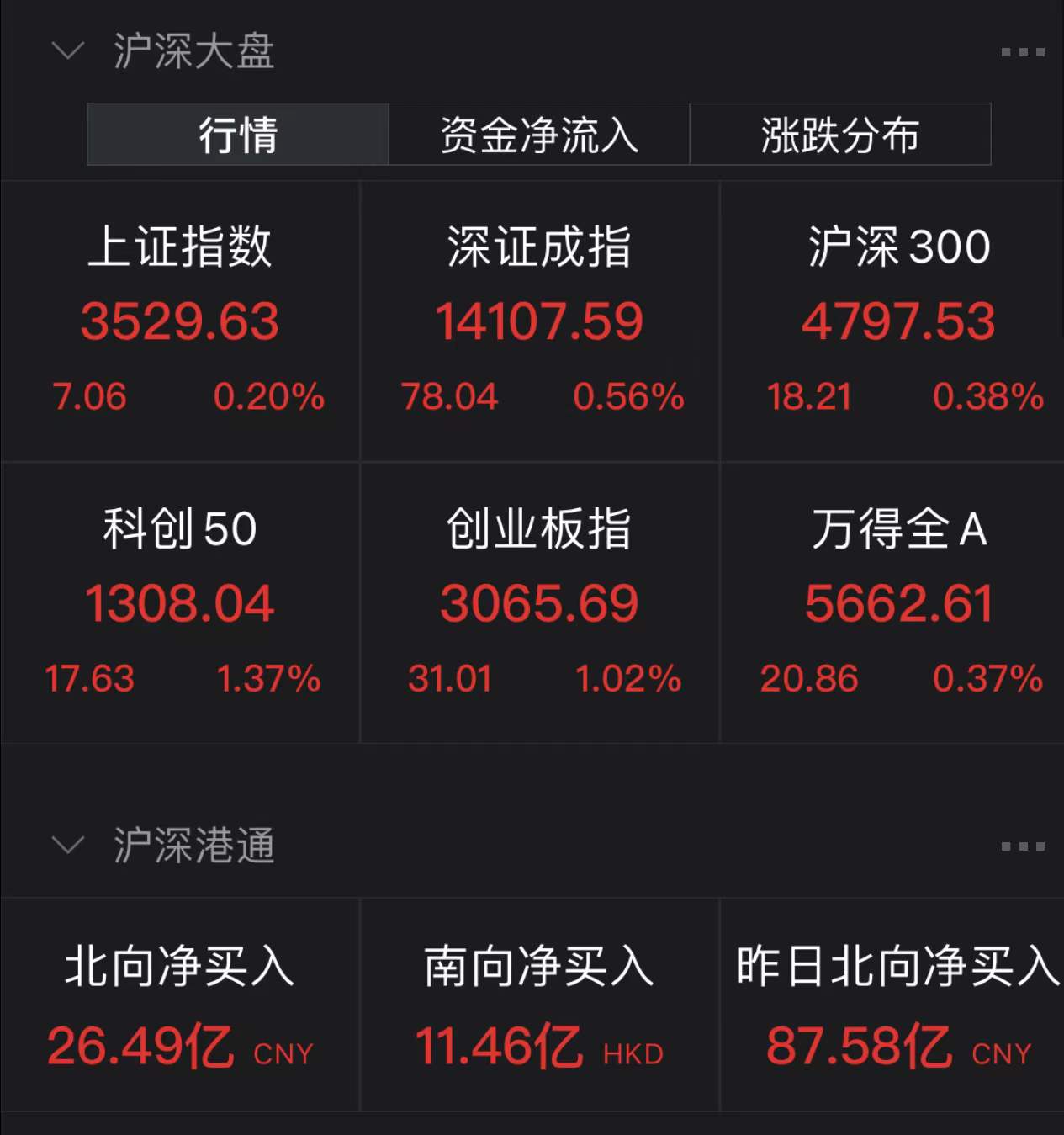Open the 昨日北向净买入 card

pyautogui.click(x=898, y=1005)
